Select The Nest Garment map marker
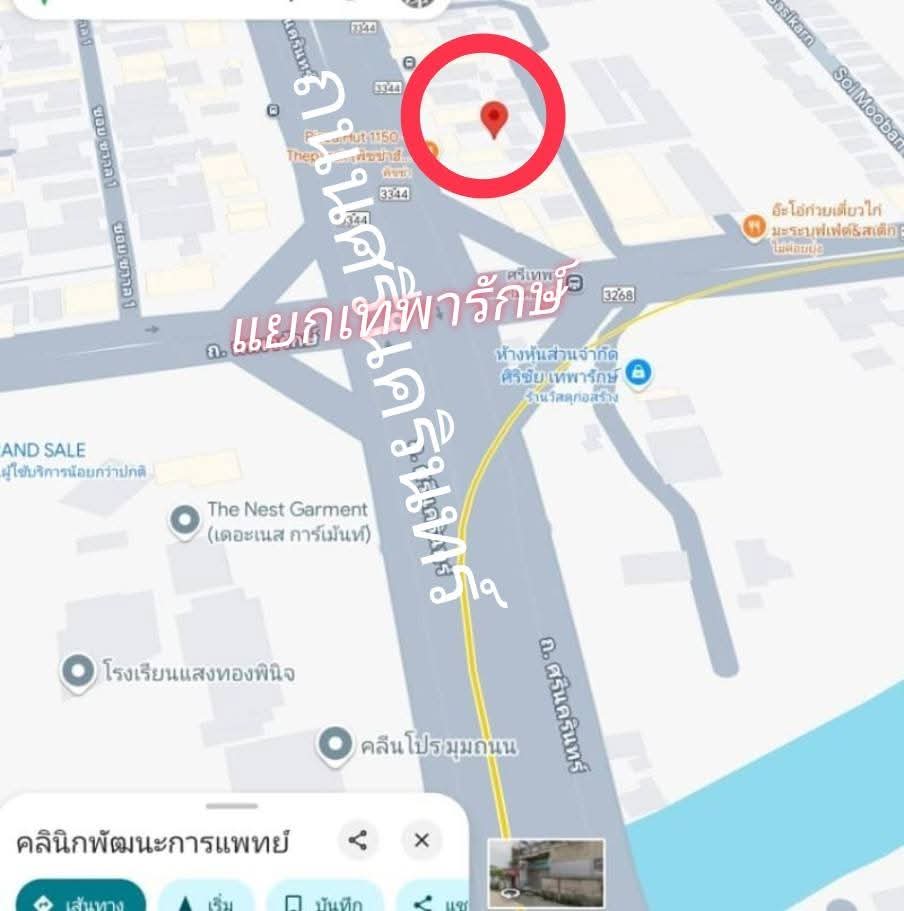This screenshot has height=911, width=904. (x=184, y=520)
